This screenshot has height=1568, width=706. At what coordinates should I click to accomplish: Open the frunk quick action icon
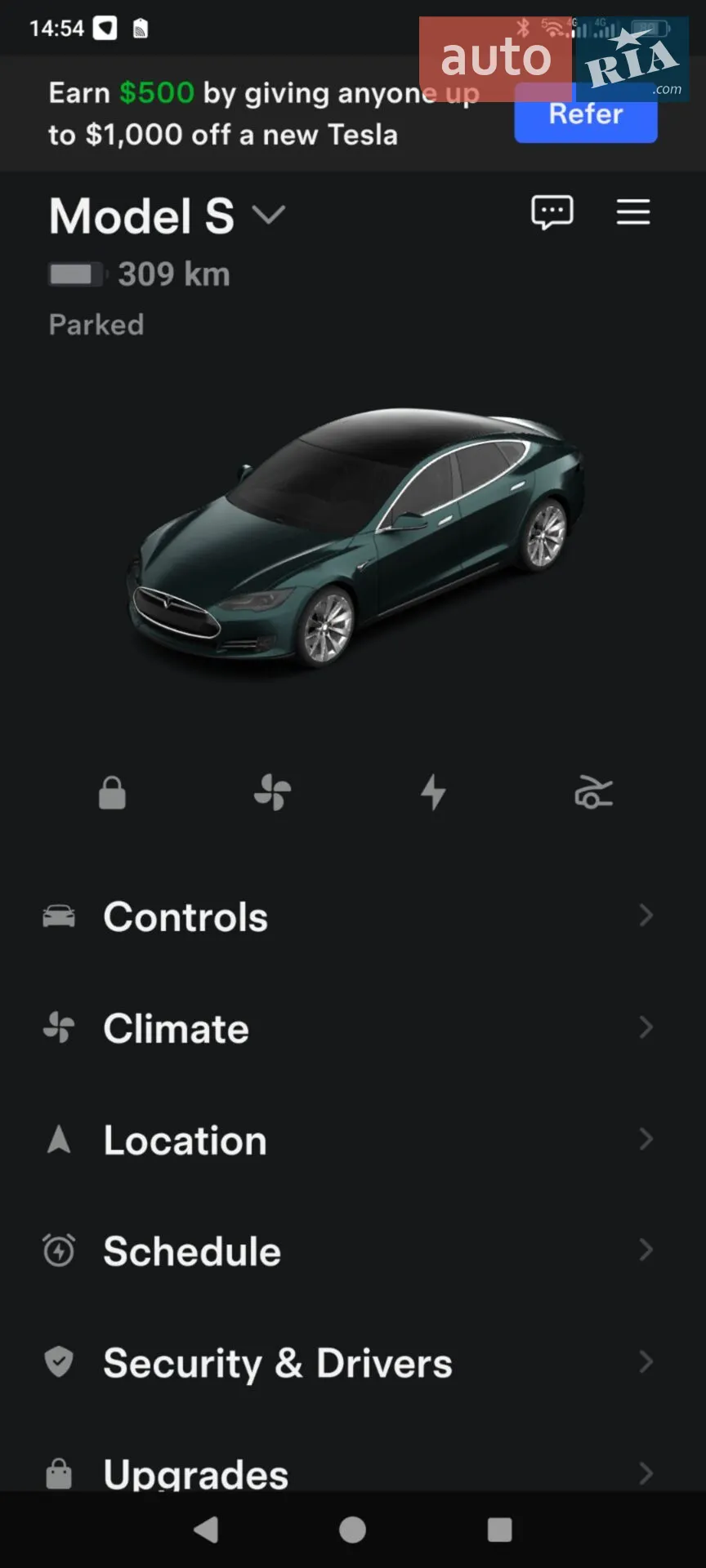click(593, 792)
